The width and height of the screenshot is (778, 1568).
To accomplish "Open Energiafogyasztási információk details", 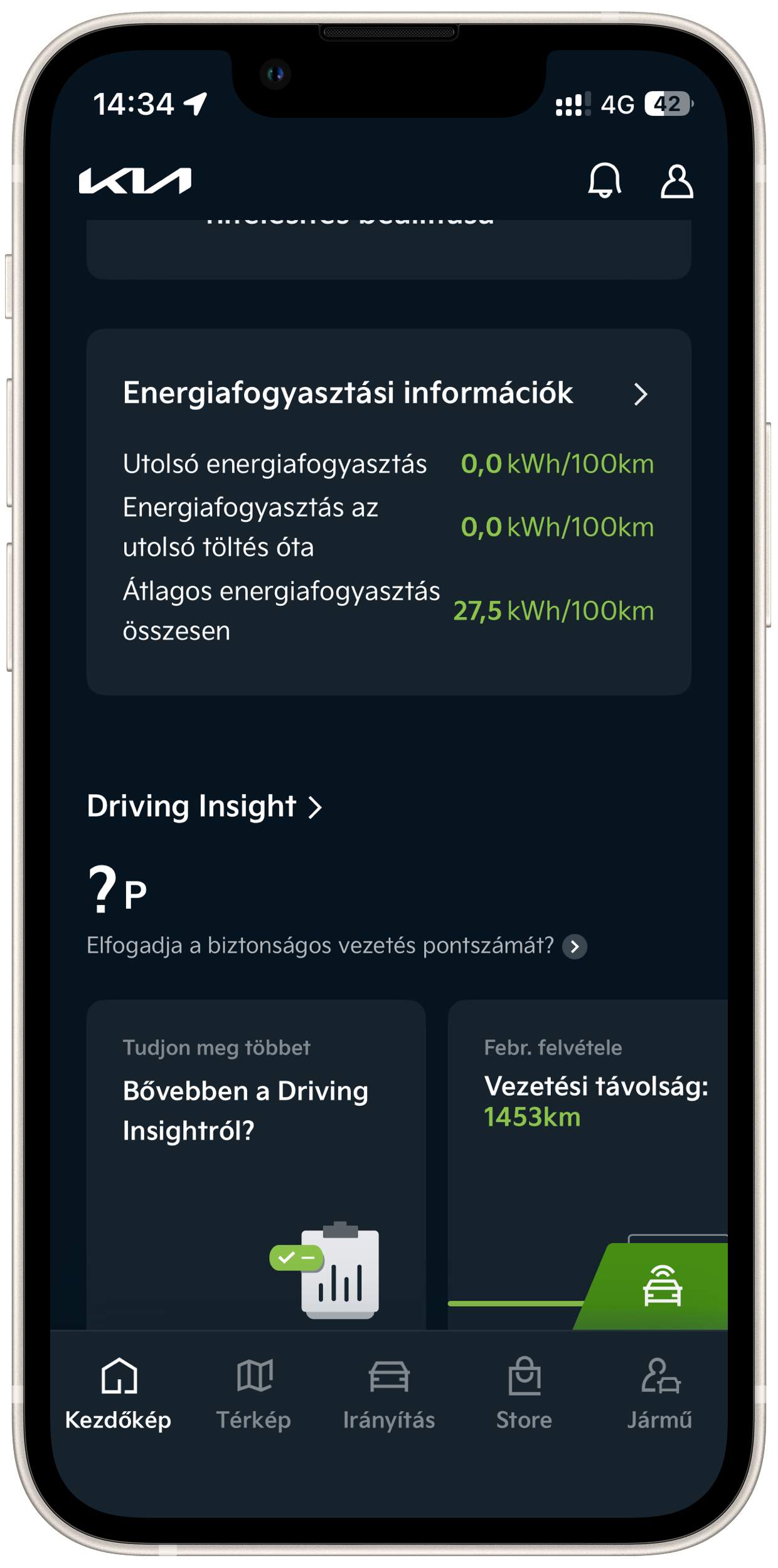I will click(639, 395).
